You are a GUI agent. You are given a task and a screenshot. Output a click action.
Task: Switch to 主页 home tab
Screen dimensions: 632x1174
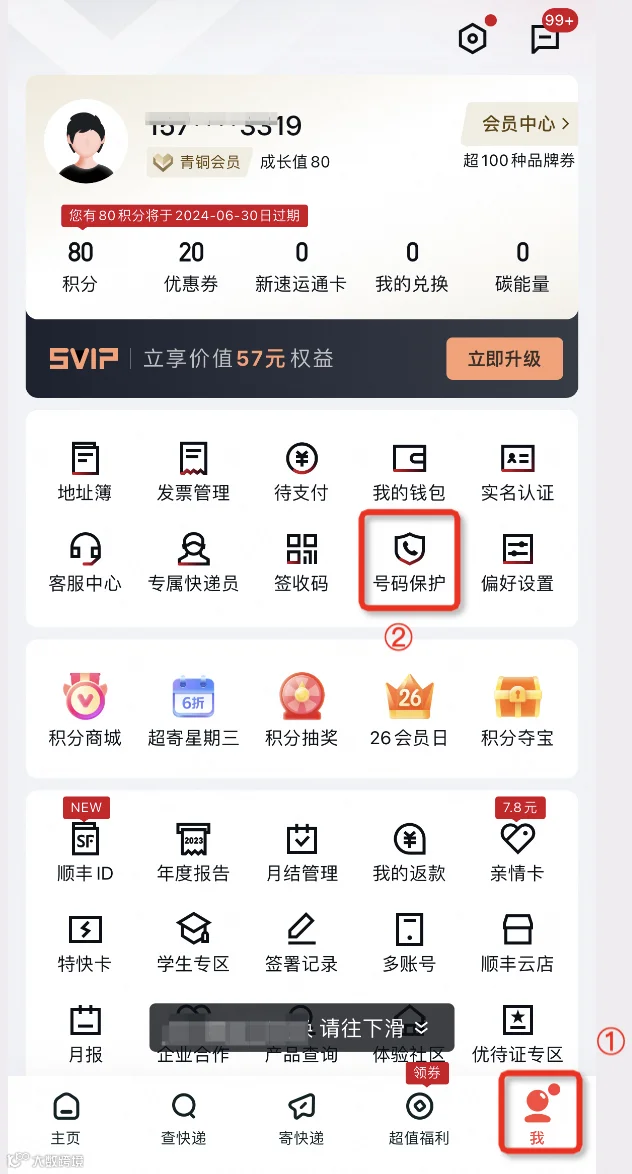point(66,1119)
